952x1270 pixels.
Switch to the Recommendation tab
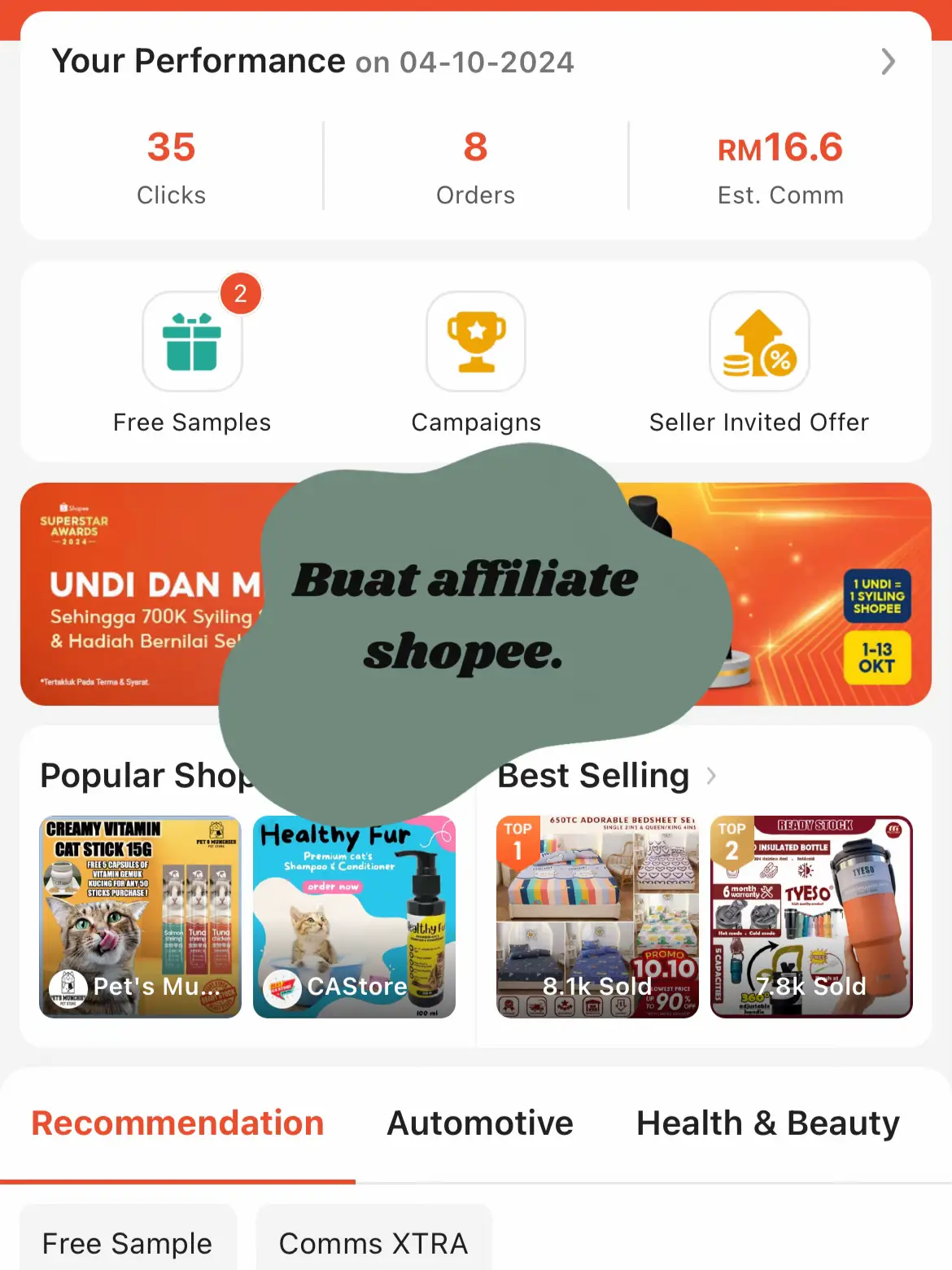click(177, 1123)
